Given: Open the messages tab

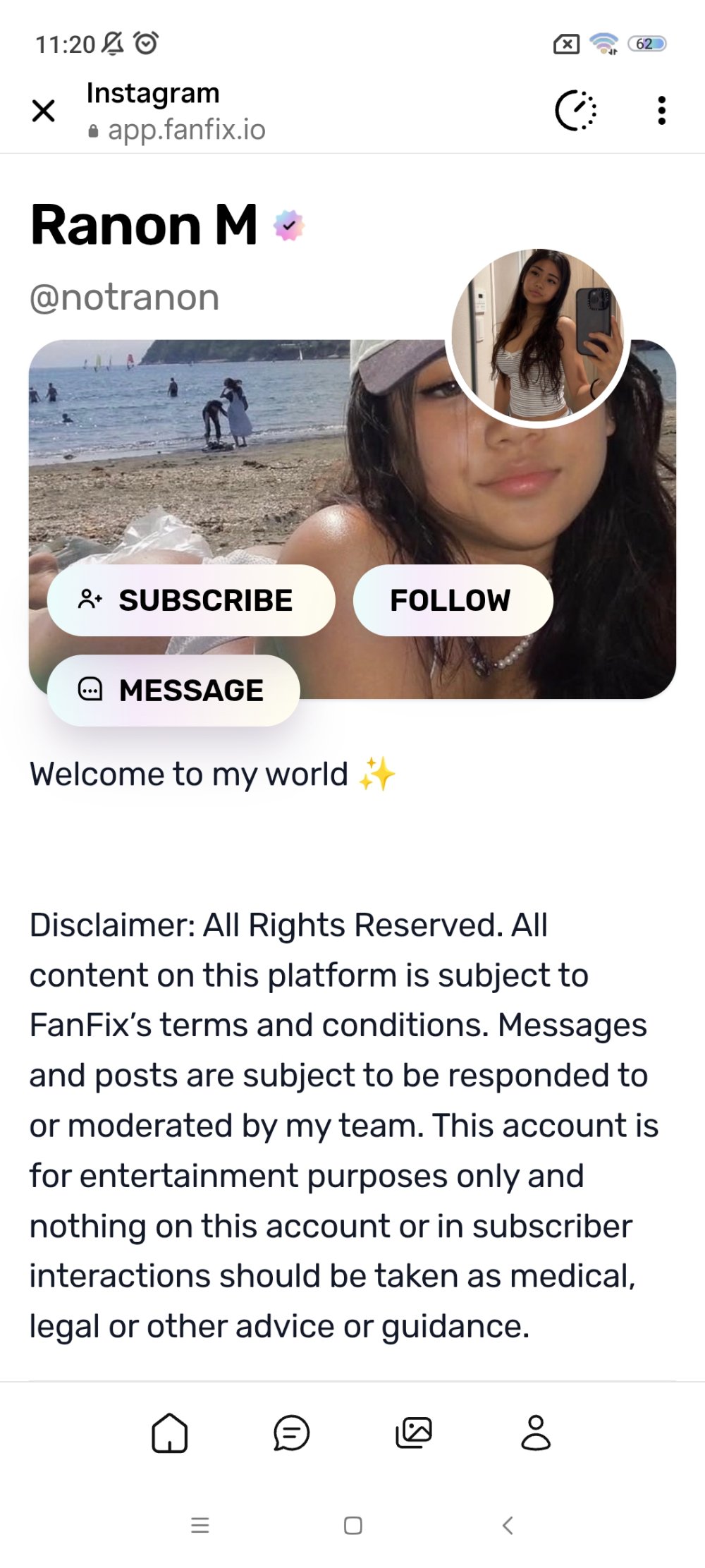Looking at the screenshot, I should (x=291, y=1433).
